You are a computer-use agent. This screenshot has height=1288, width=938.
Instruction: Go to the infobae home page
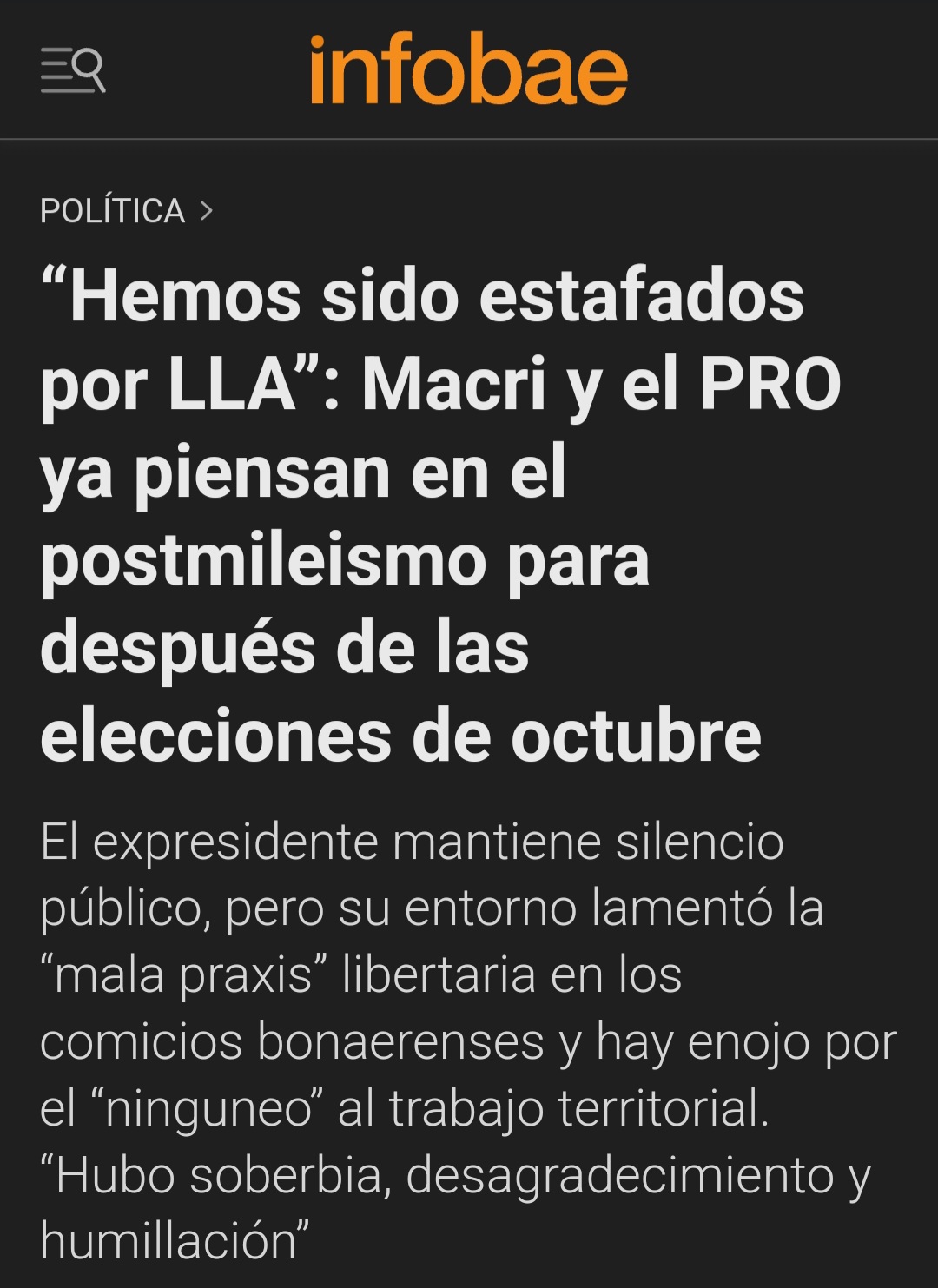[x=468, y=69]
